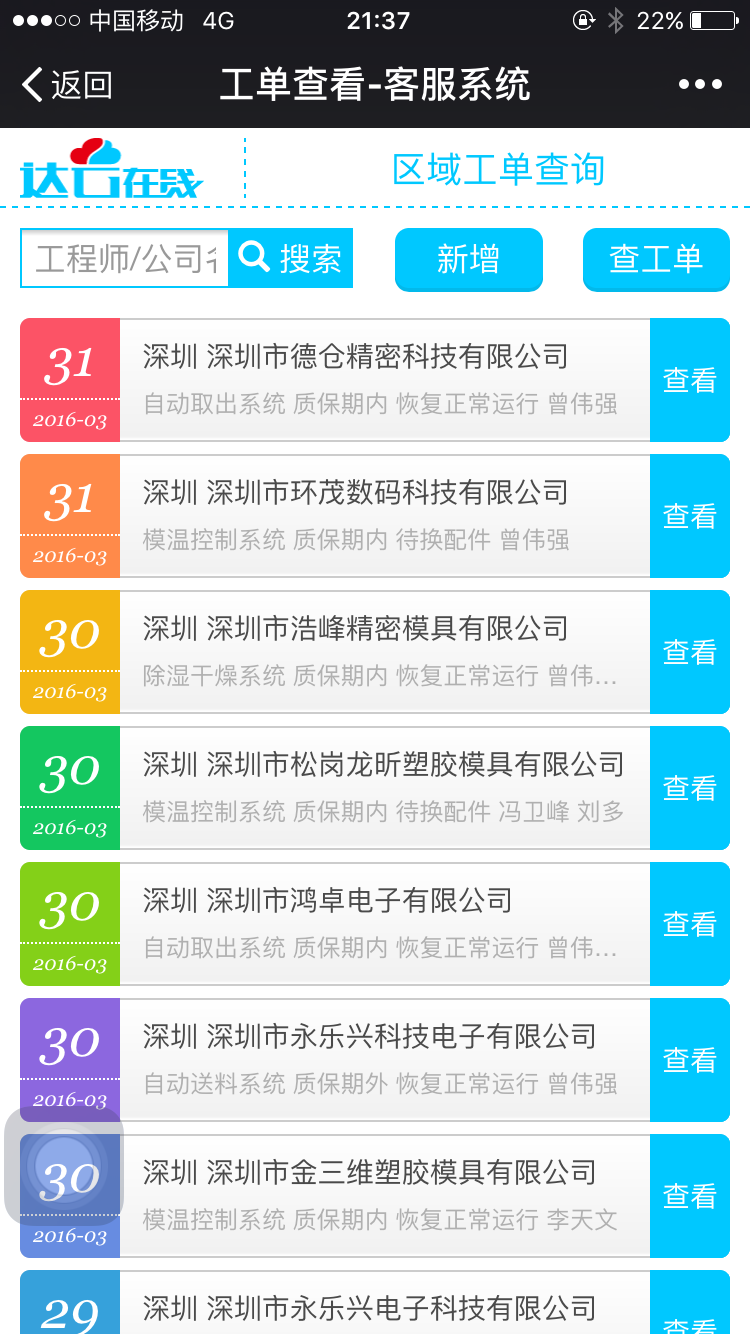The height and width of the screenshot is (1334, 750).
Task: Open the three-dot overflow menu
Action: coord(700,85)
